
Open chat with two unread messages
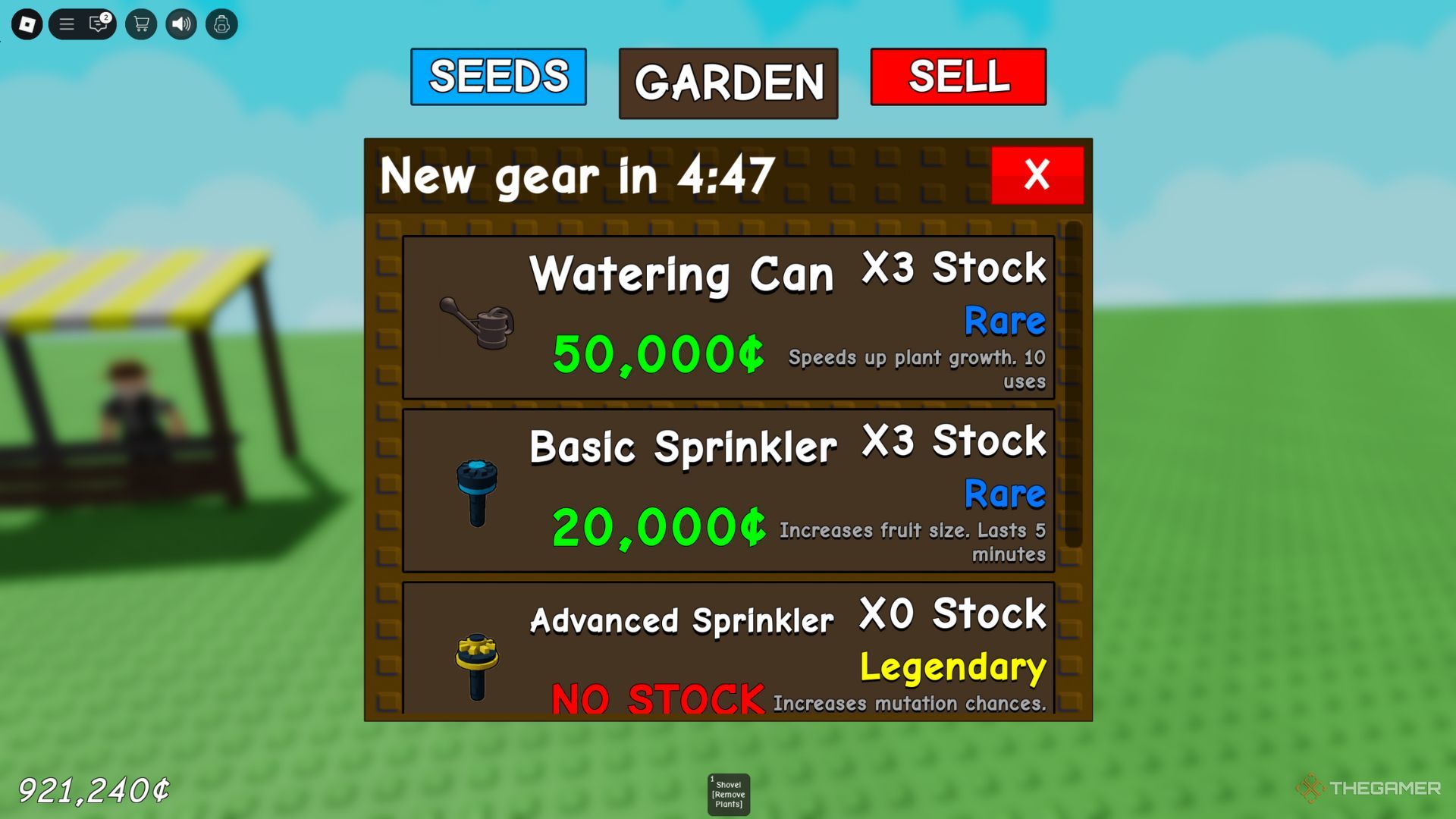pos(99,24)
